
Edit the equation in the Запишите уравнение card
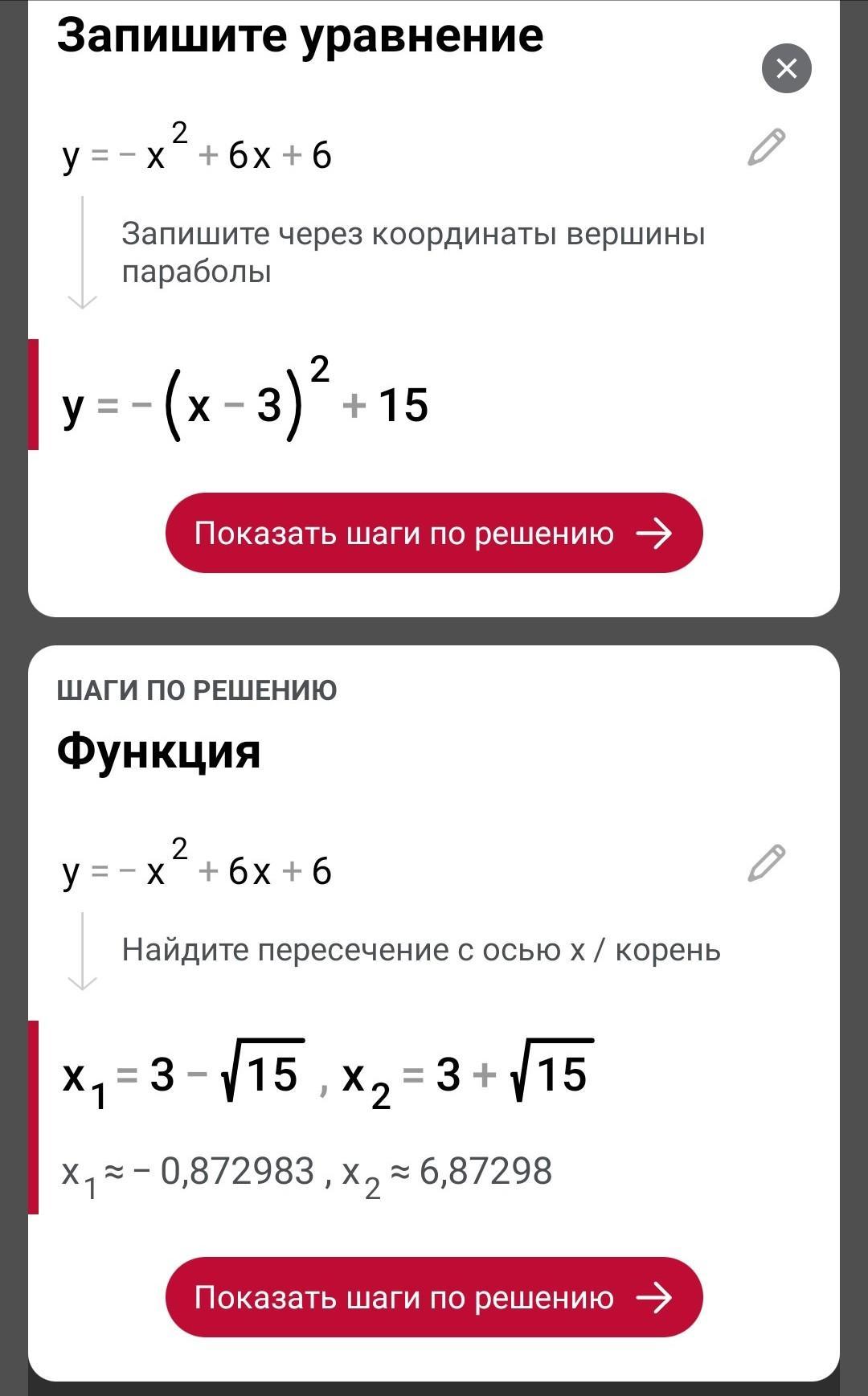coord(766,147)
